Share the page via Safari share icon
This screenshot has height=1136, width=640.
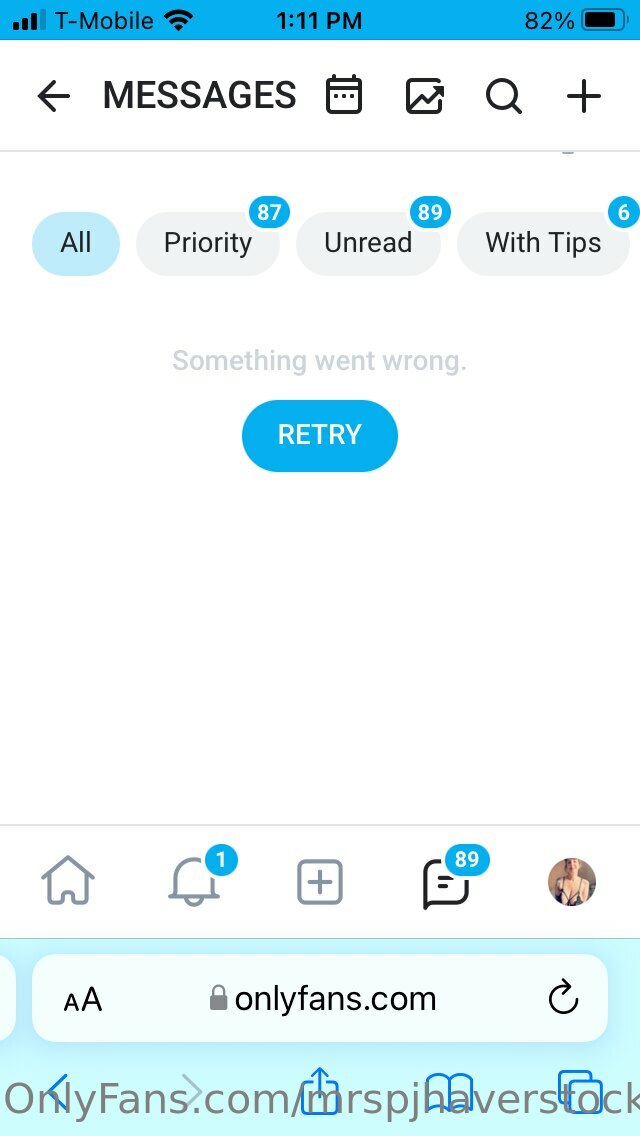click(x=320, y=1089)
